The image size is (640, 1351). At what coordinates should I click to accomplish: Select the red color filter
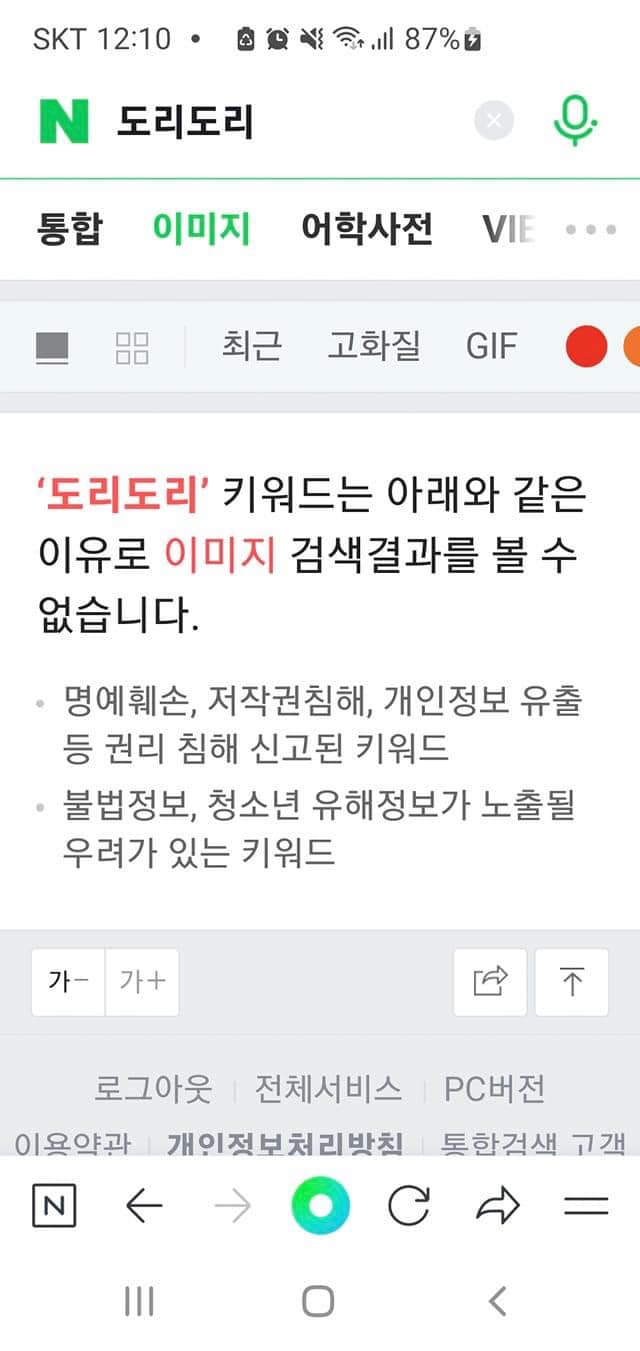(x=586, y=347)
